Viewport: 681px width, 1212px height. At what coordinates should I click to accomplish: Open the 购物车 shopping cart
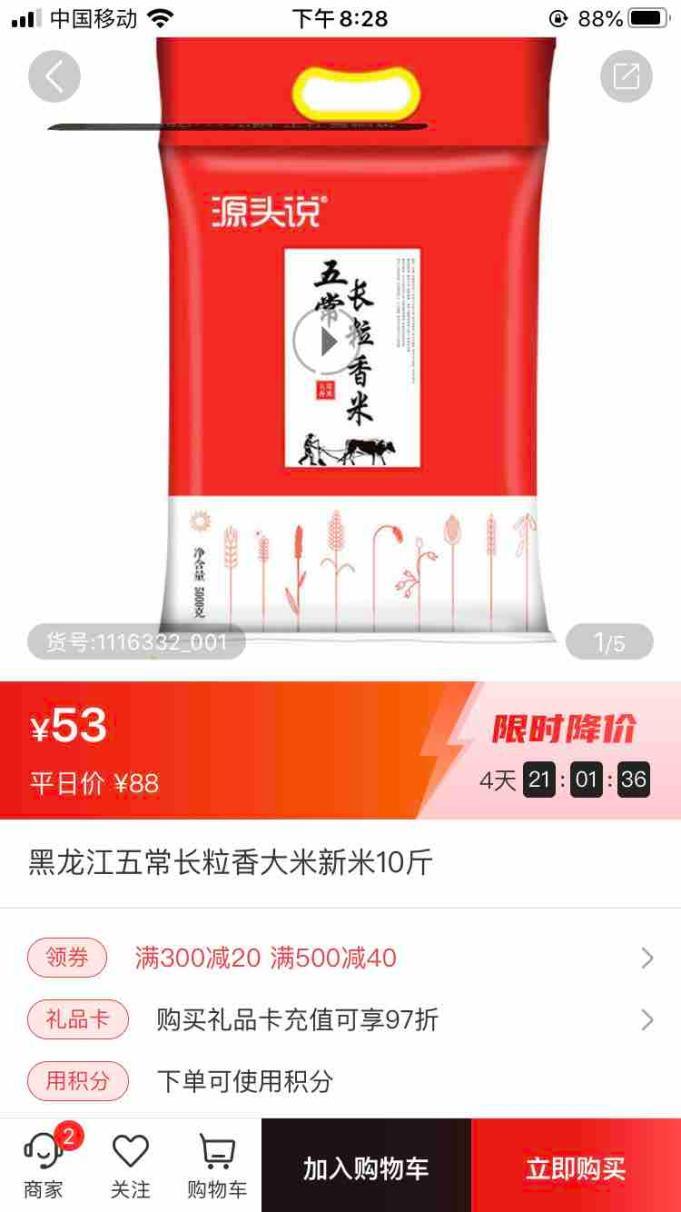pyautogui.click(x=217, y=1164)
